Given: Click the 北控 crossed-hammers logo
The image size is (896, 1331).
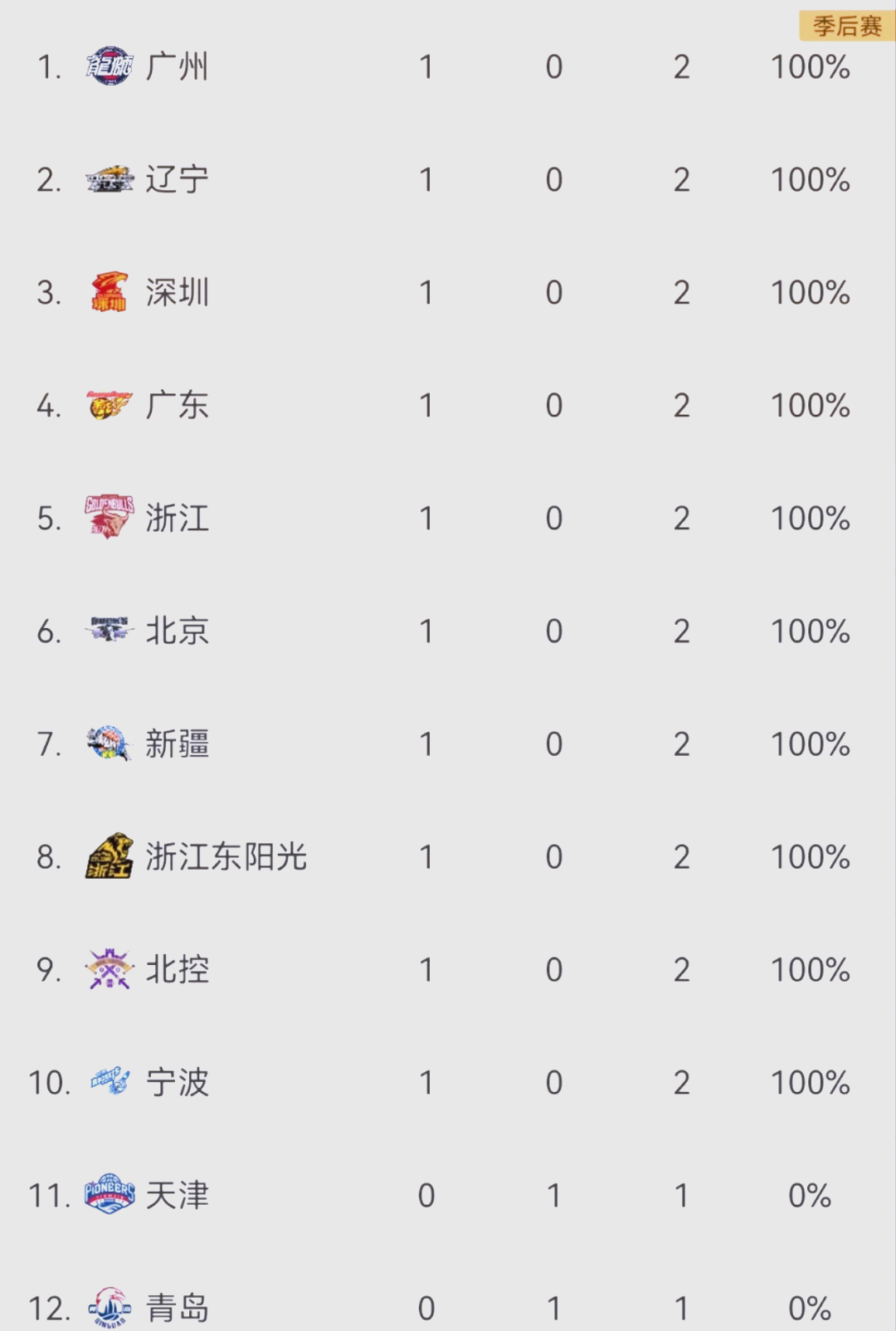Looking at the screenshot, I should [108, 969].
